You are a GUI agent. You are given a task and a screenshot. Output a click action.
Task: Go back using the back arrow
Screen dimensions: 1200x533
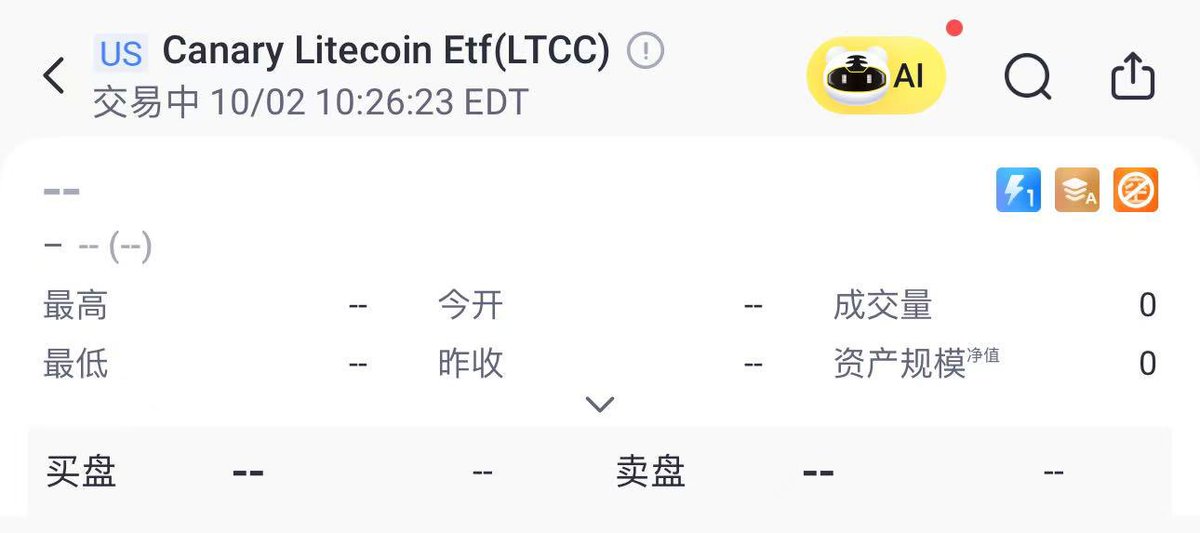(54, 76)
